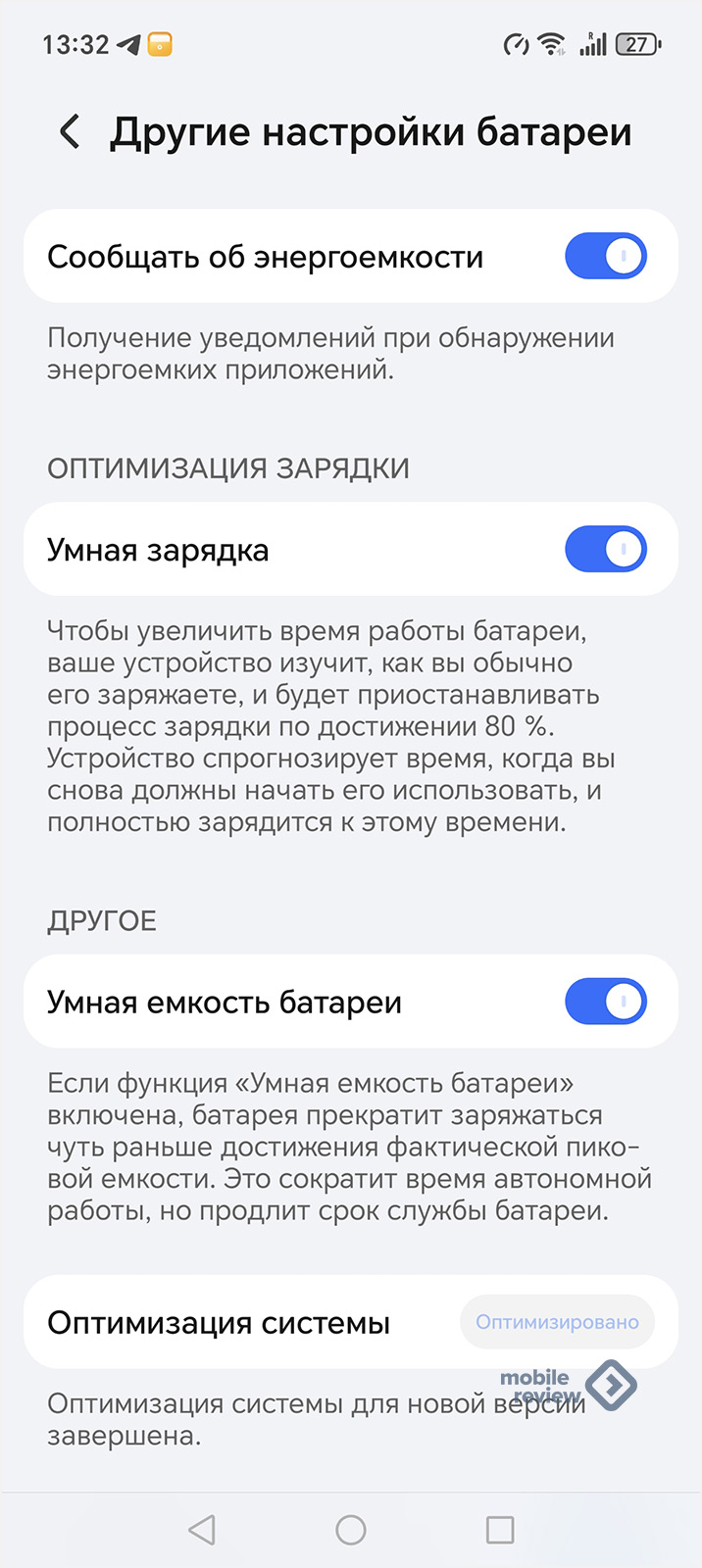
Task: Open recent apps from navigation bar
Action: pyautogui.click(x=500, y=1530)
